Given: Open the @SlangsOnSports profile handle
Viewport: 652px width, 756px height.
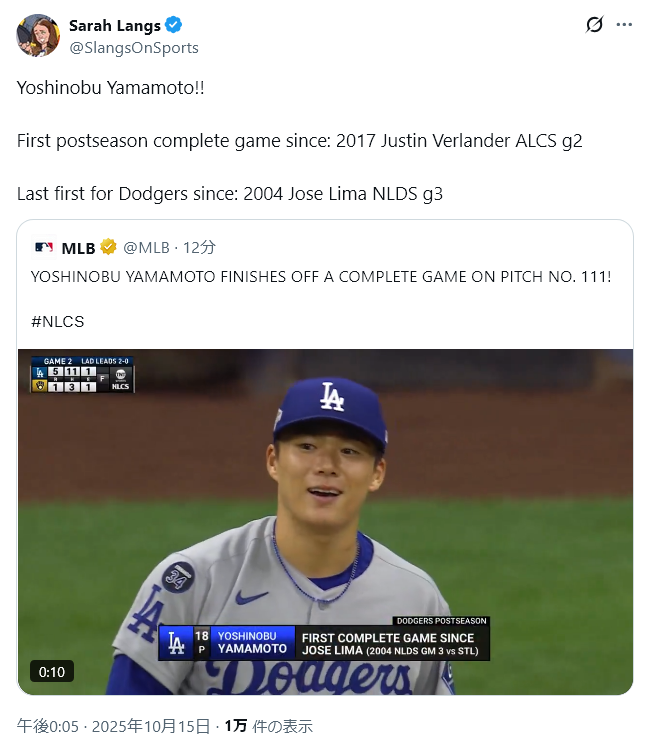Looking at the screenshot, I should [133, 48].
